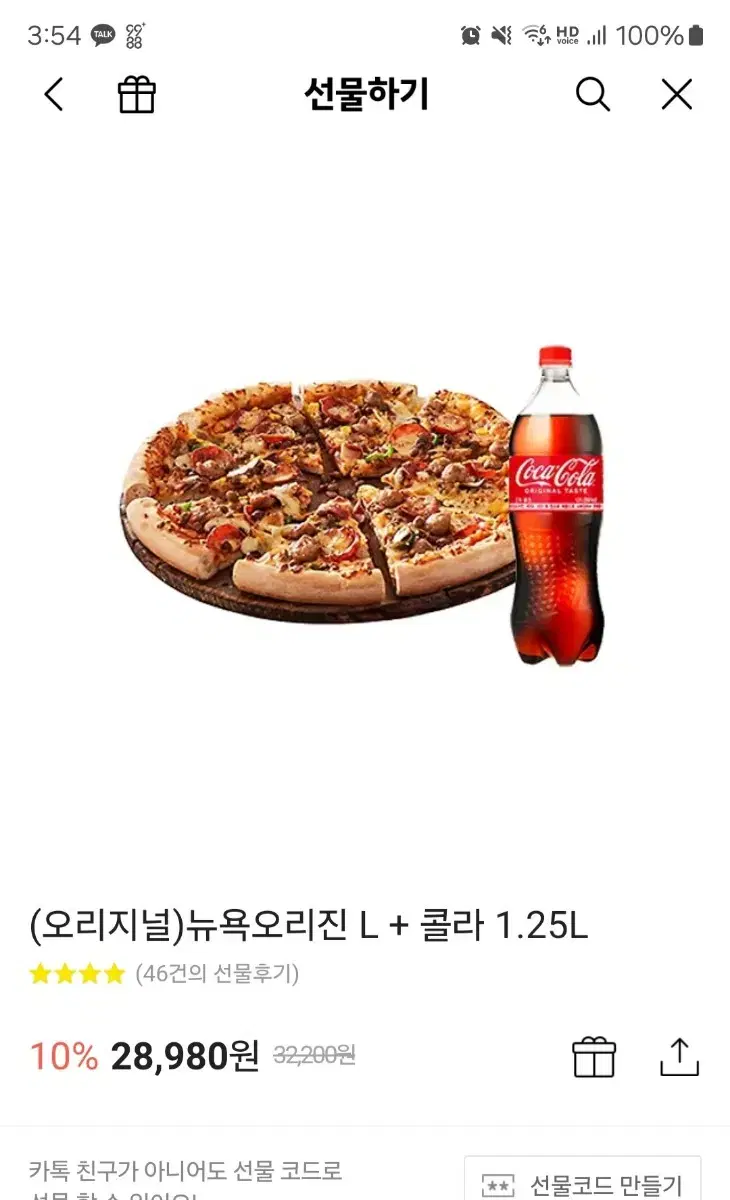Add product to gift wishlist icon
The width and height of the screenshot is (730, 1200).
(594, 1057)
